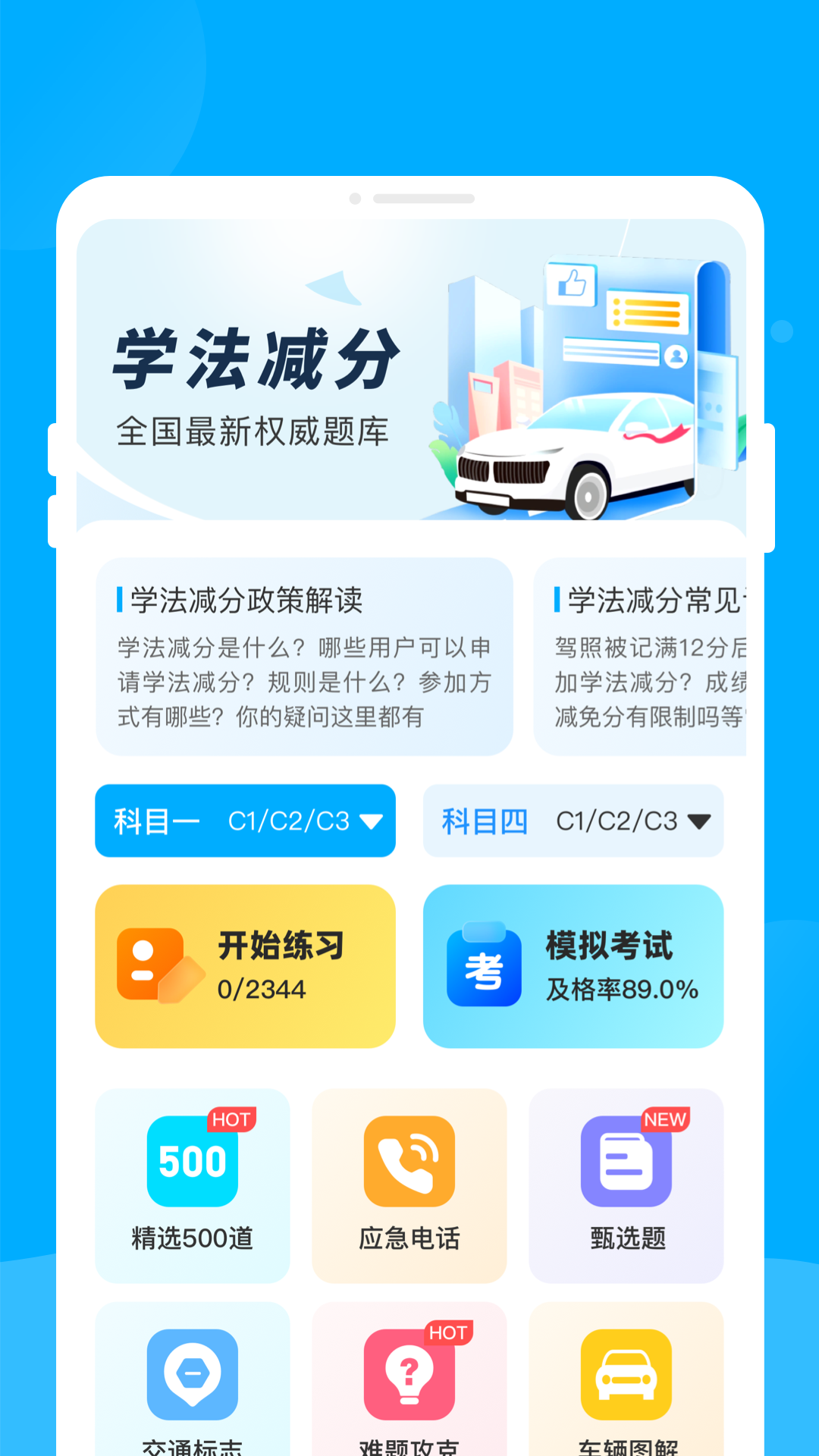The width and height of the screenshot is (819, 1456).
Task: Switch to the 科目四 subject
Action: click(x=486, y=821)
